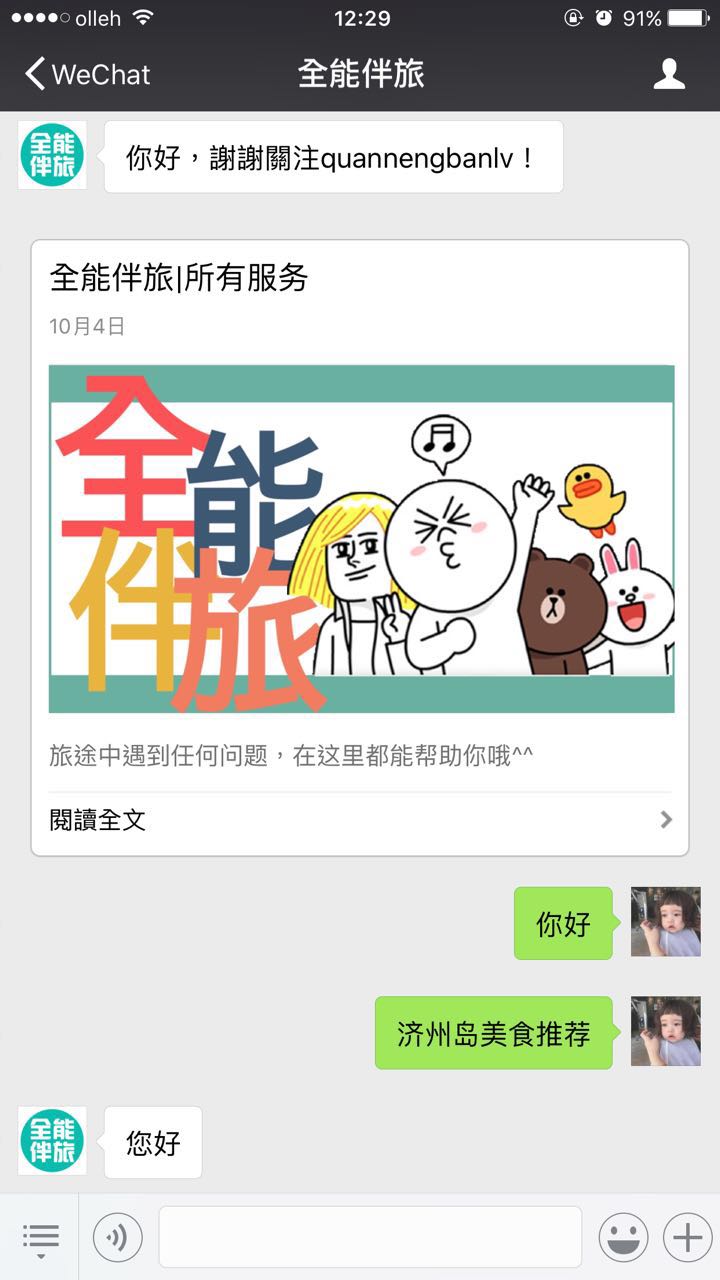Image resolution: width=720 pixels, height=1280 pixels.
Task: Tap my avatar next to 济州岛美食推荐
Action: pyautogui.click(x=665, y=1031)
